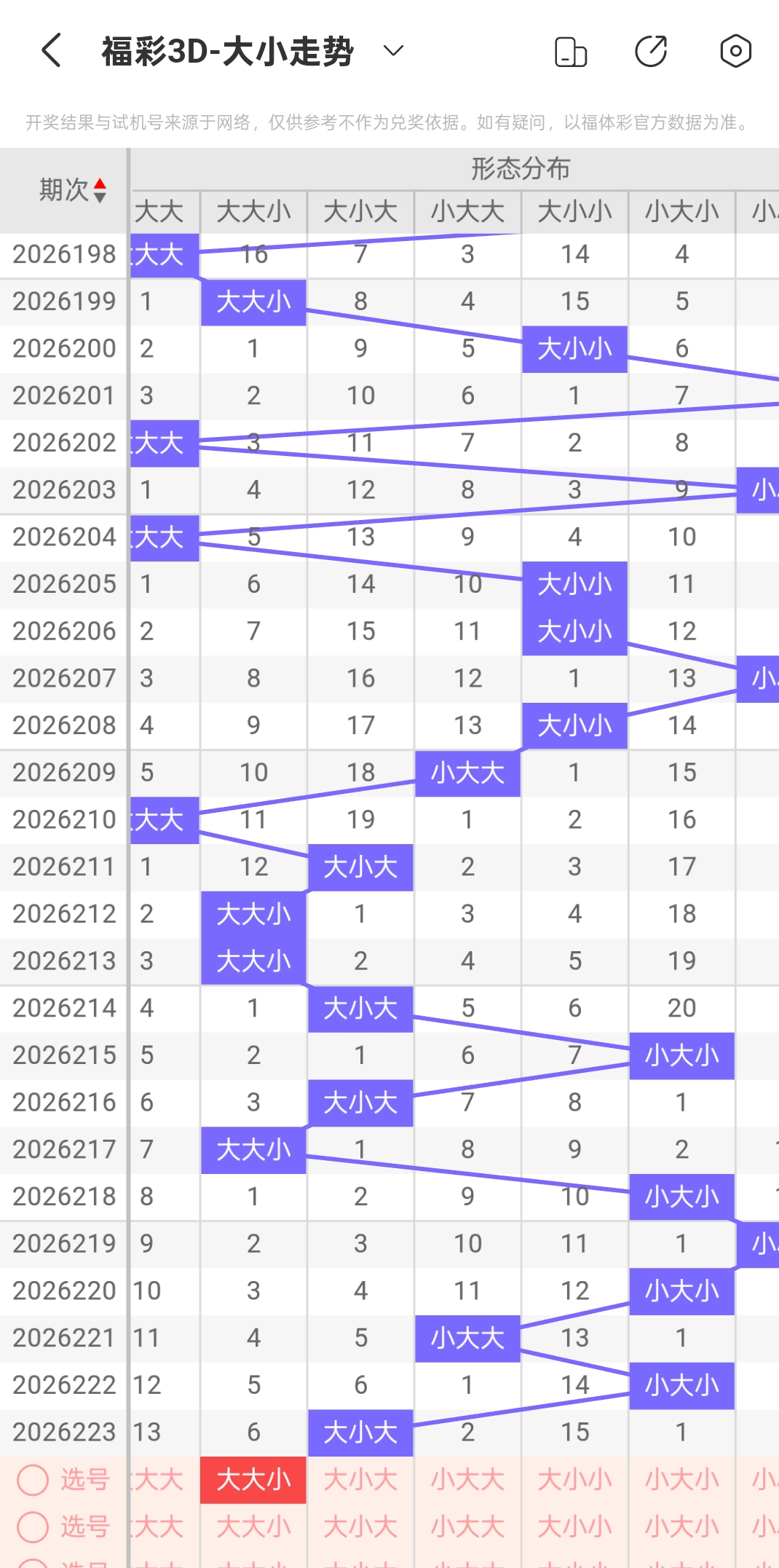Expand the 福彩3D-大小走势 title dropdown
The width and height of the screenshot is (779, 1568).
pyautogui.click(x=394, y=51)
